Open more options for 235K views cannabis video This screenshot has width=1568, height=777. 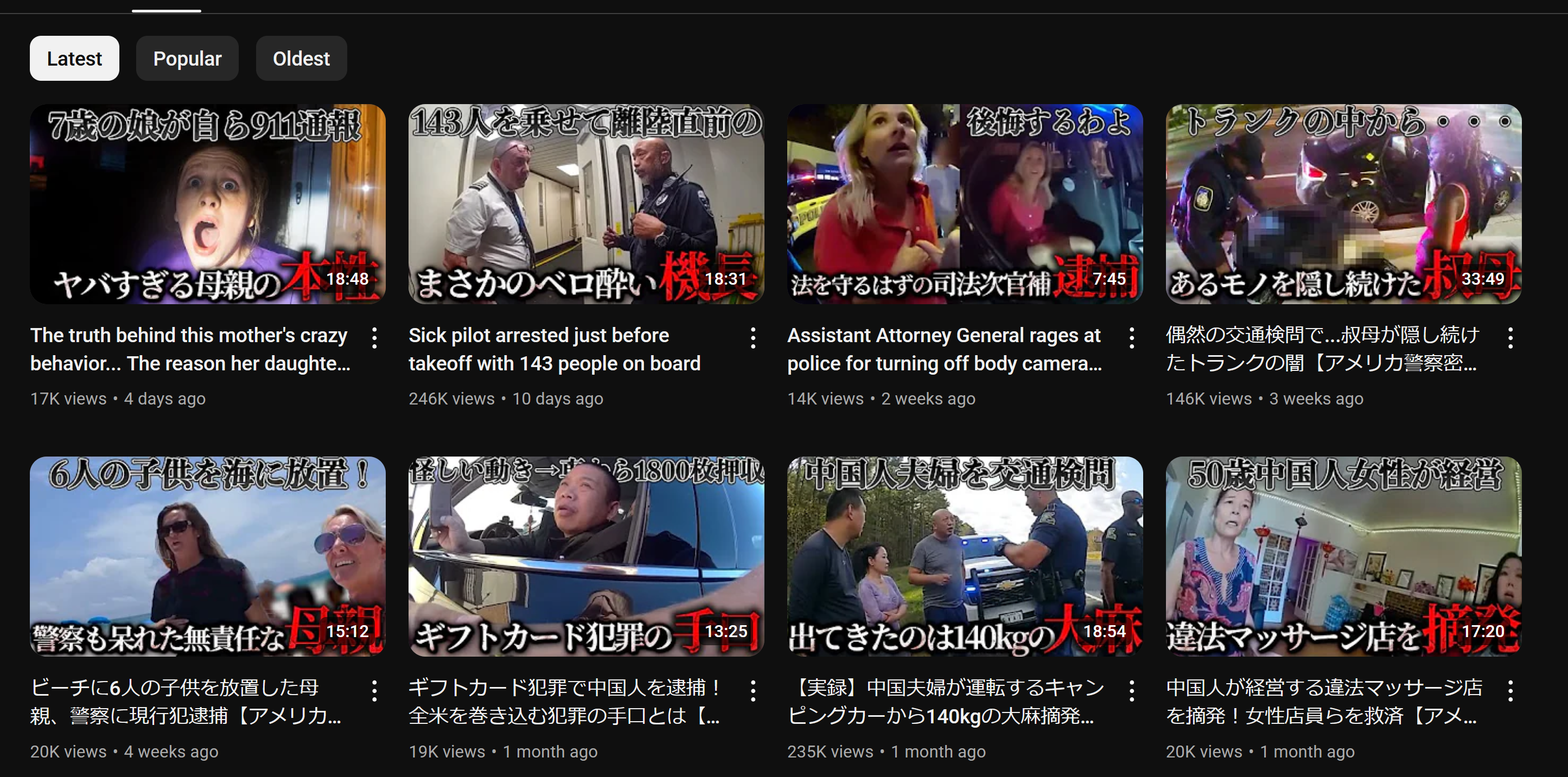(1132, 691)
